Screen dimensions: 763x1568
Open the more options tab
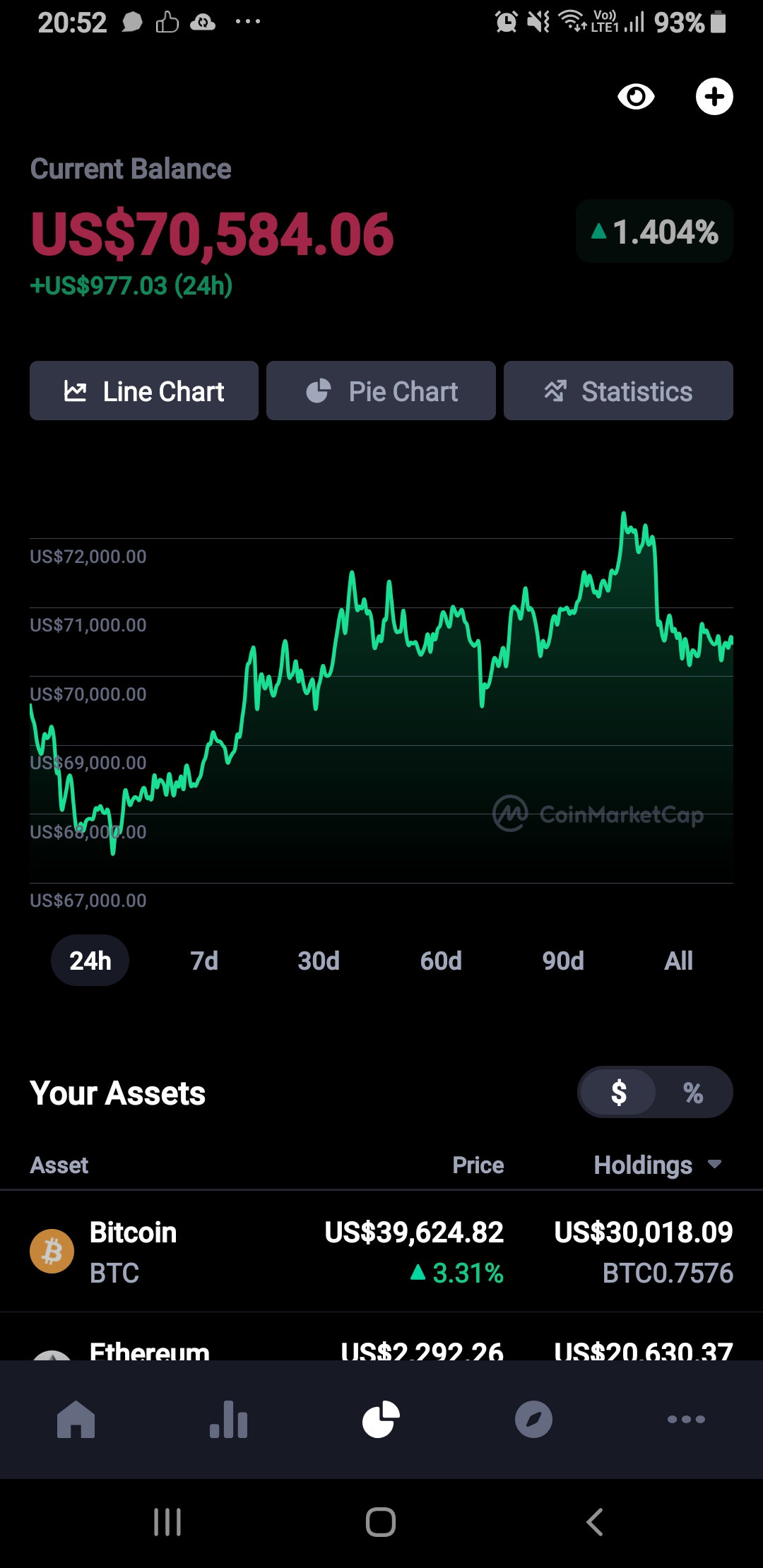[x=686, y=1419]
